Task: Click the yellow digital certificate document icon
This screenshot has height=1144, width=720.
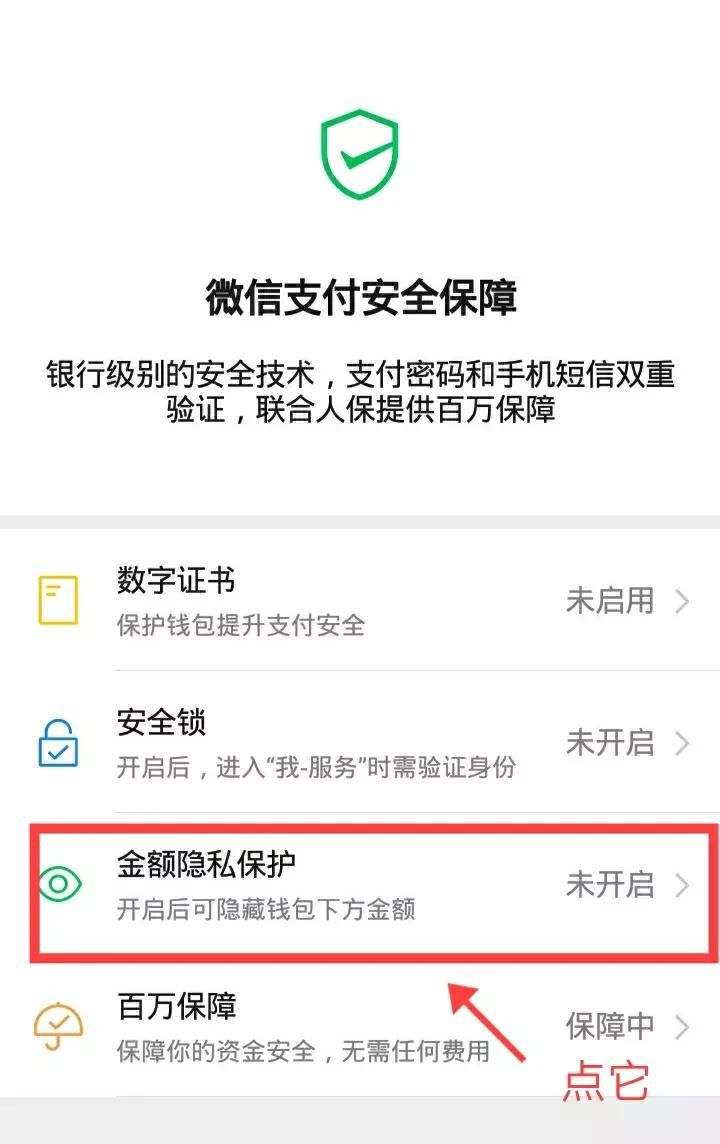Action: click(x=58, y=600)
